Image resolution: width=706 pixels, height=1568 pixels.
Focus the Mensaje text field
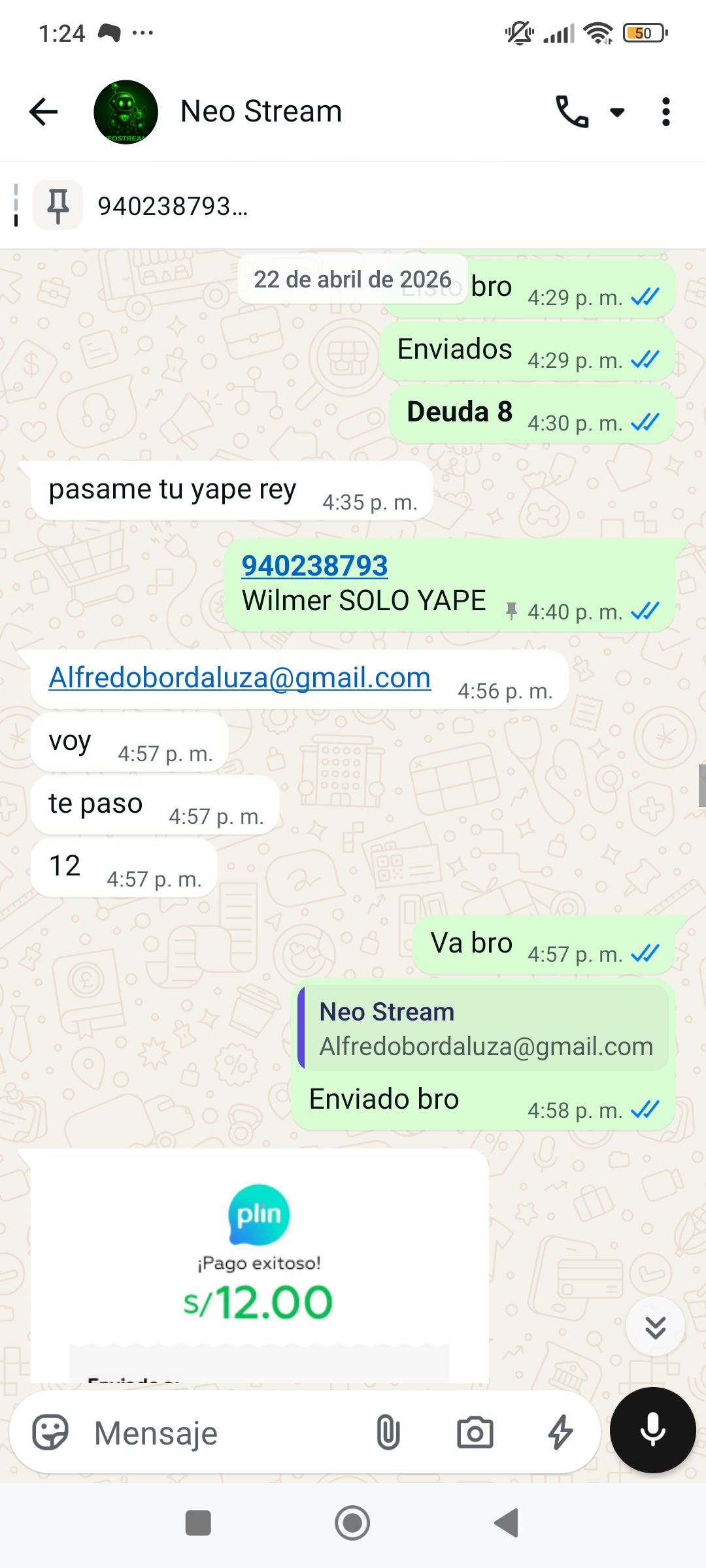pos(222,1433)
